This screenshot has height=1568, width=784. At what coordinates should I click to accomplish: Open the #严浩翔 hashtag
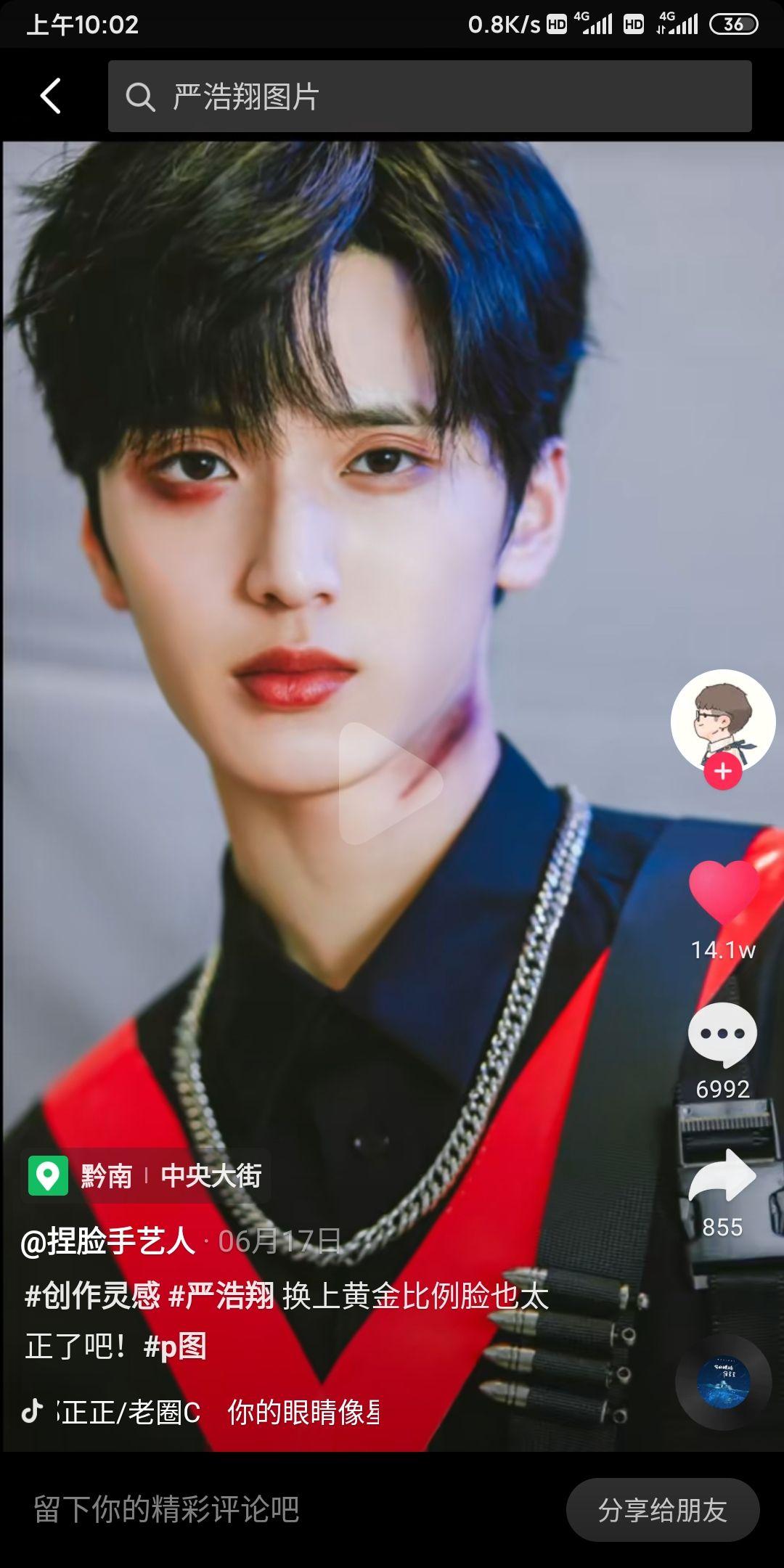point(221,1295)
